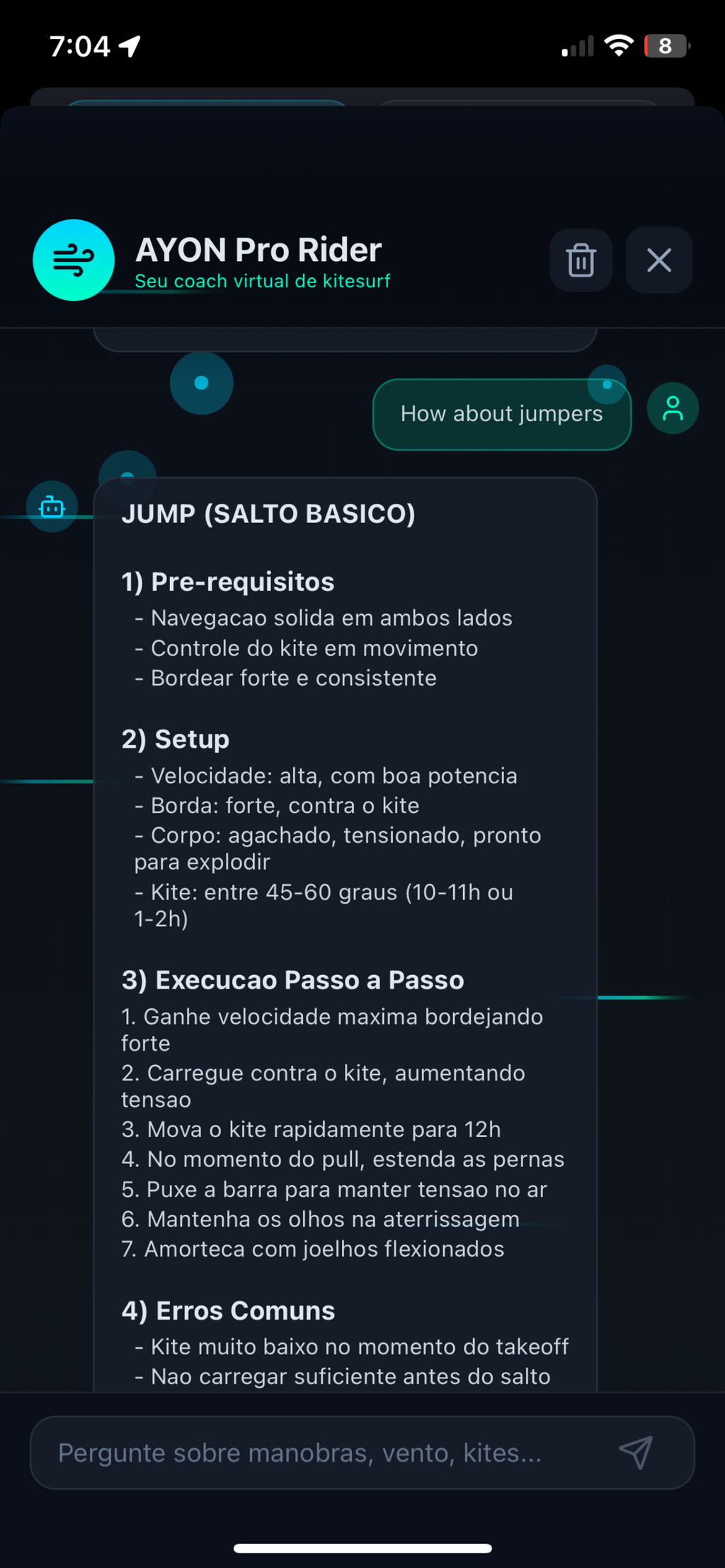Clear the chat with the trash icon
Image resolution: width=725 pixels, height=1568 pixels.
[x=581, y=260]
